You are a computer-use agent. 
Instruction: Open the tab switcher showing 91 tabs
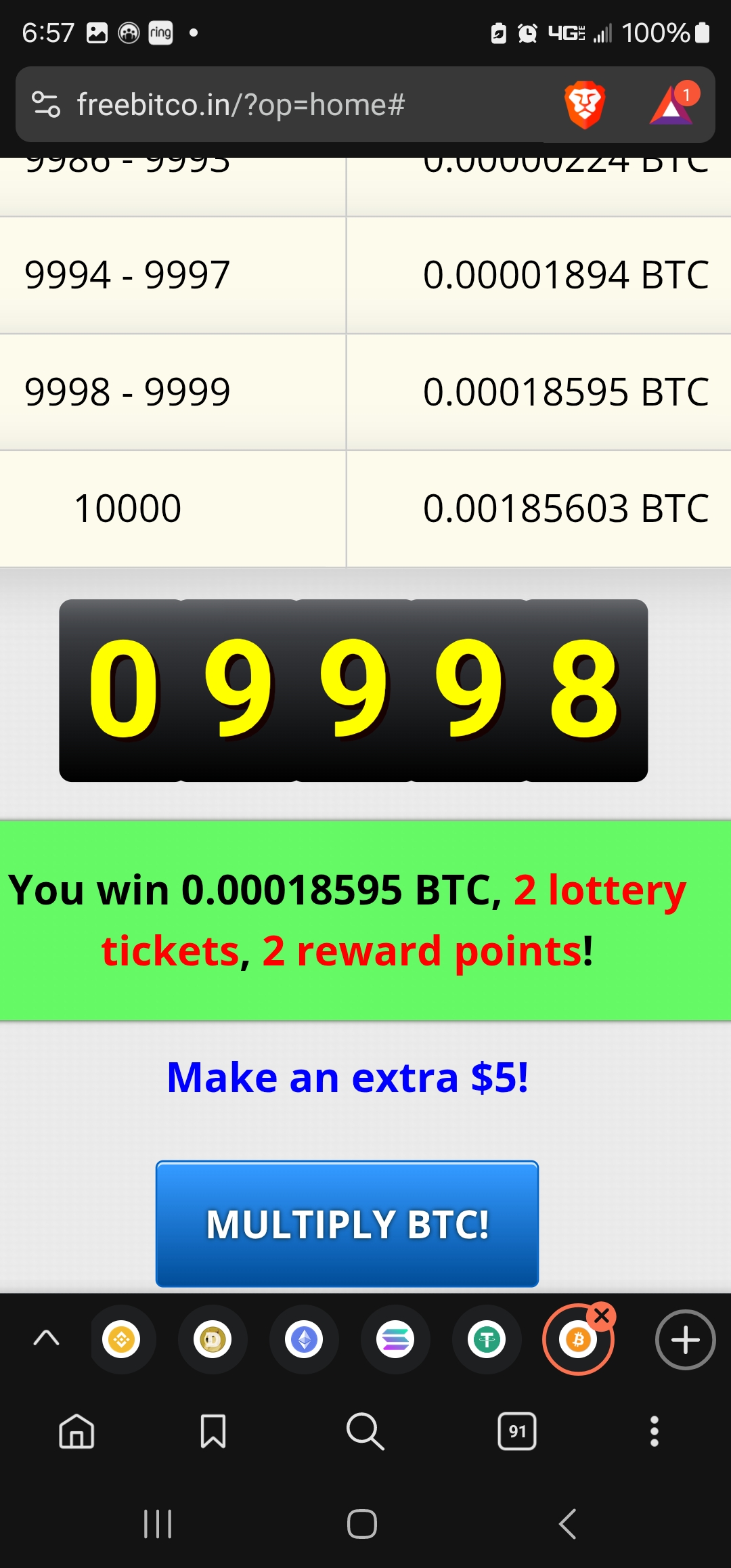517,1431
